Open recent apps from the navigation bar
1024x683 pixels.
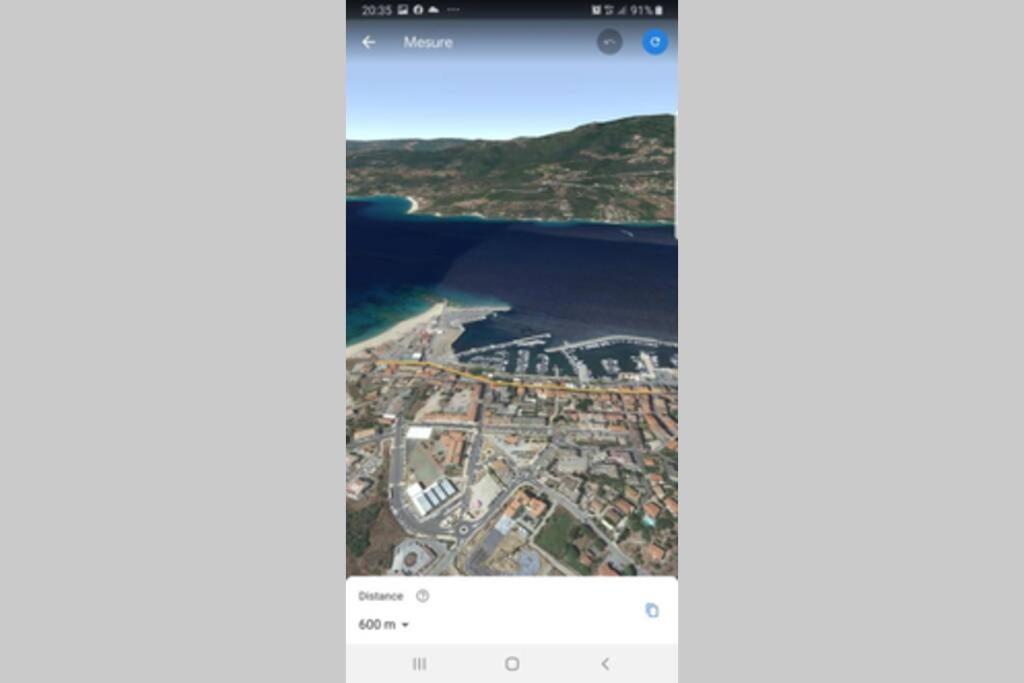(419, 664)
